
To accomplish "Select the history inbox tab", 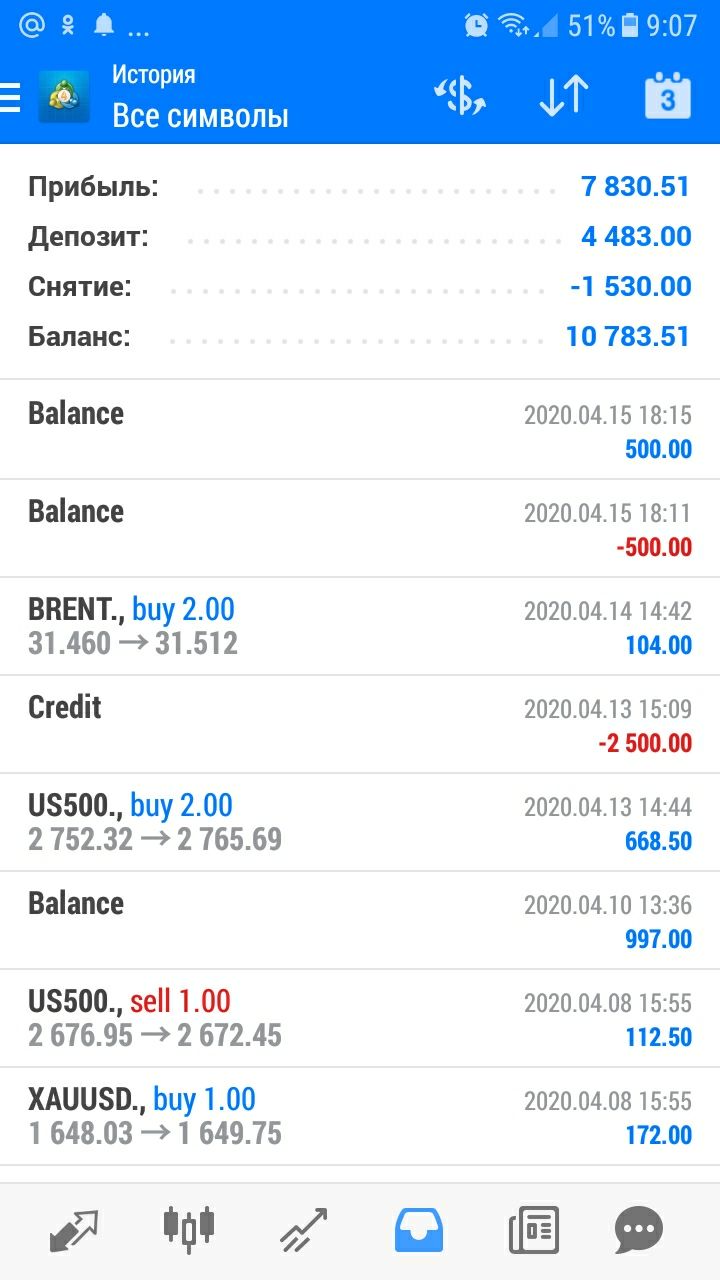I will pos(419,1230).
